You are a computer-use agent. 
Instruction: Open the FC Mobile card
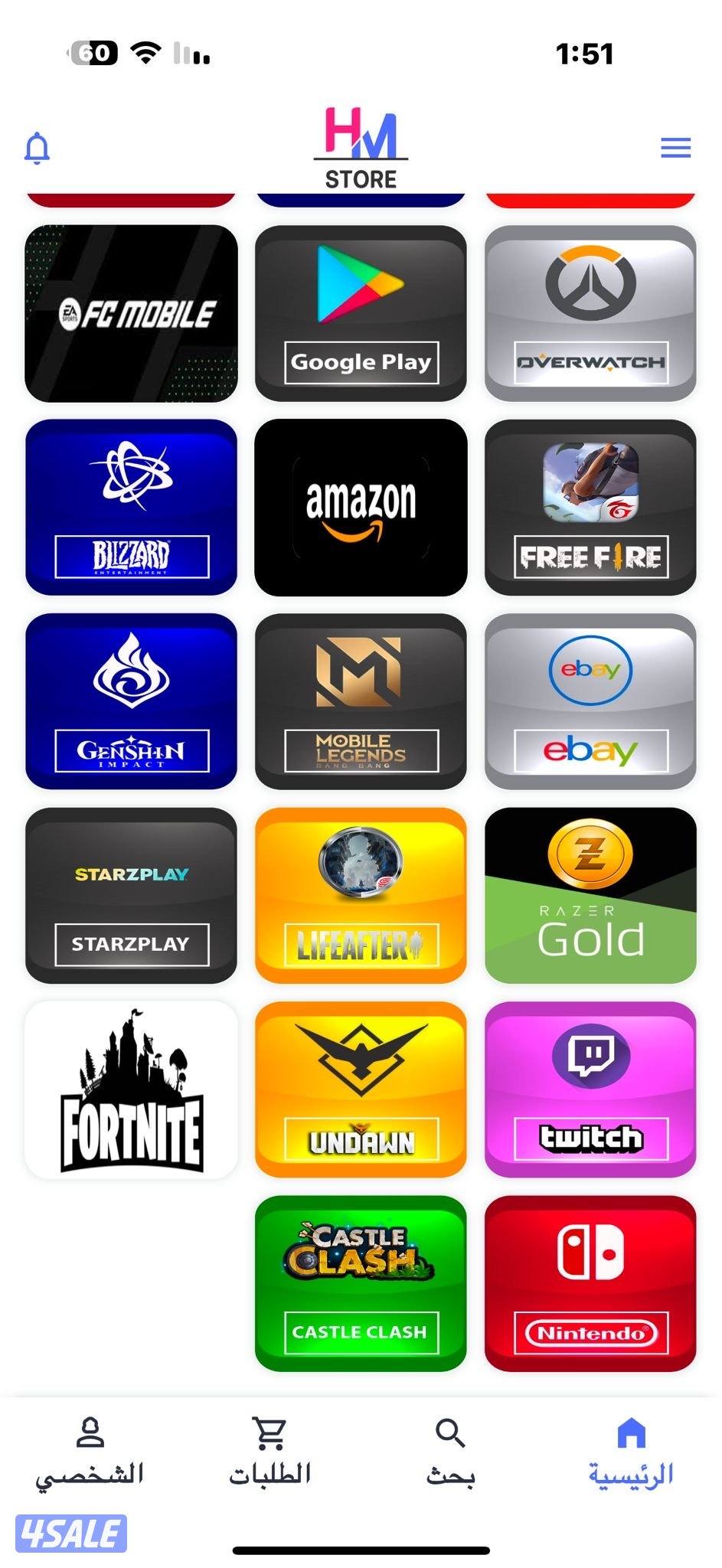pos(131,313)
